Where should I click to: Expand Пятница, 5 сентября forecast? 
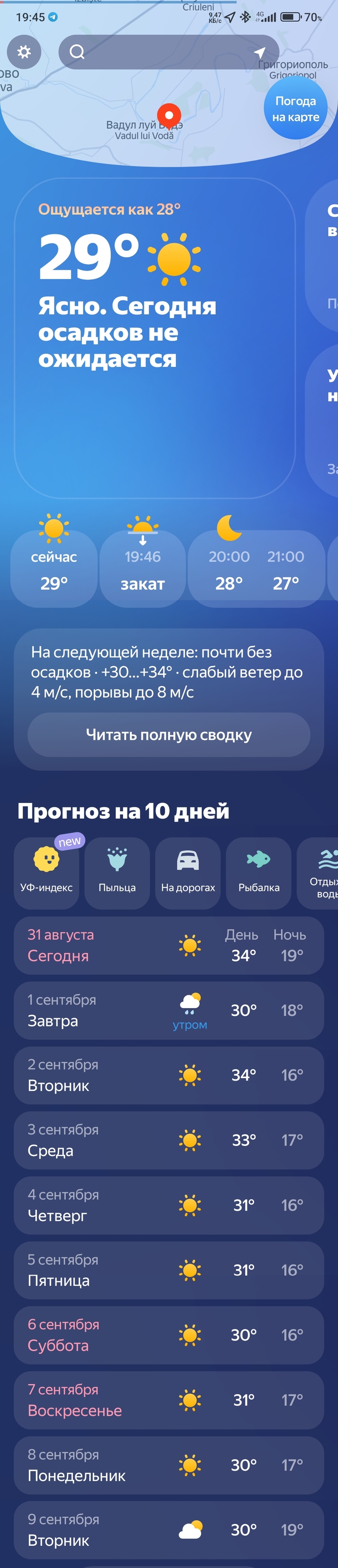(x=169, y=1270)
